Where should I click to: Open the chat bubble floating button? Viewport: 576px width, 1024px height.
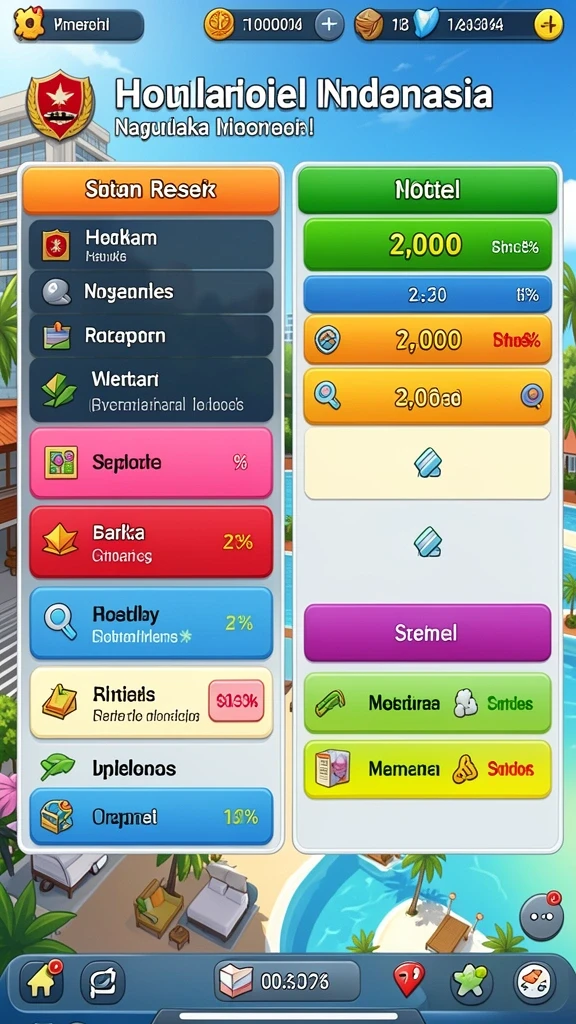pyautogui.click(x=541, y=916)
